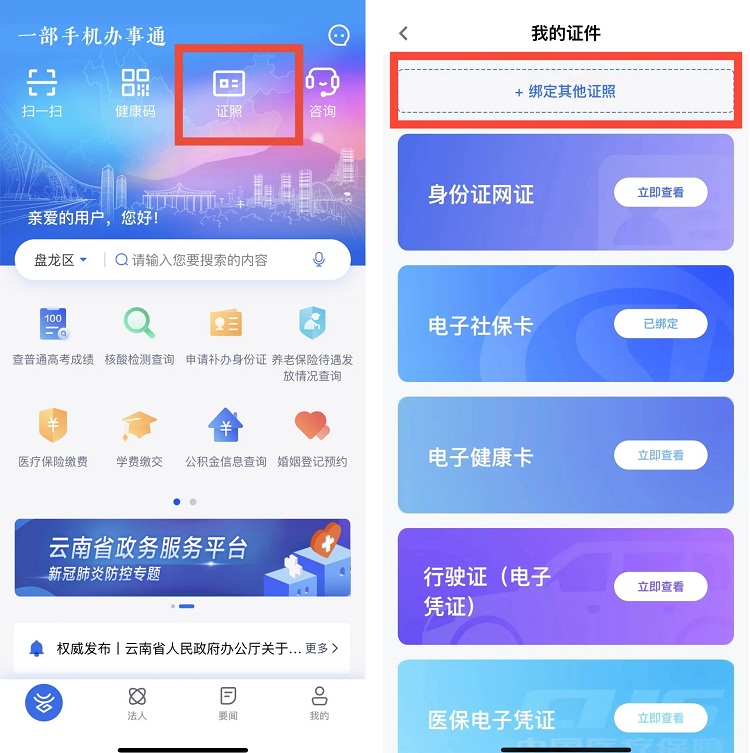Open the scan (扫一扫) feature
The image size is (750, 753).
pyautogui.click(x=42, y=92)
